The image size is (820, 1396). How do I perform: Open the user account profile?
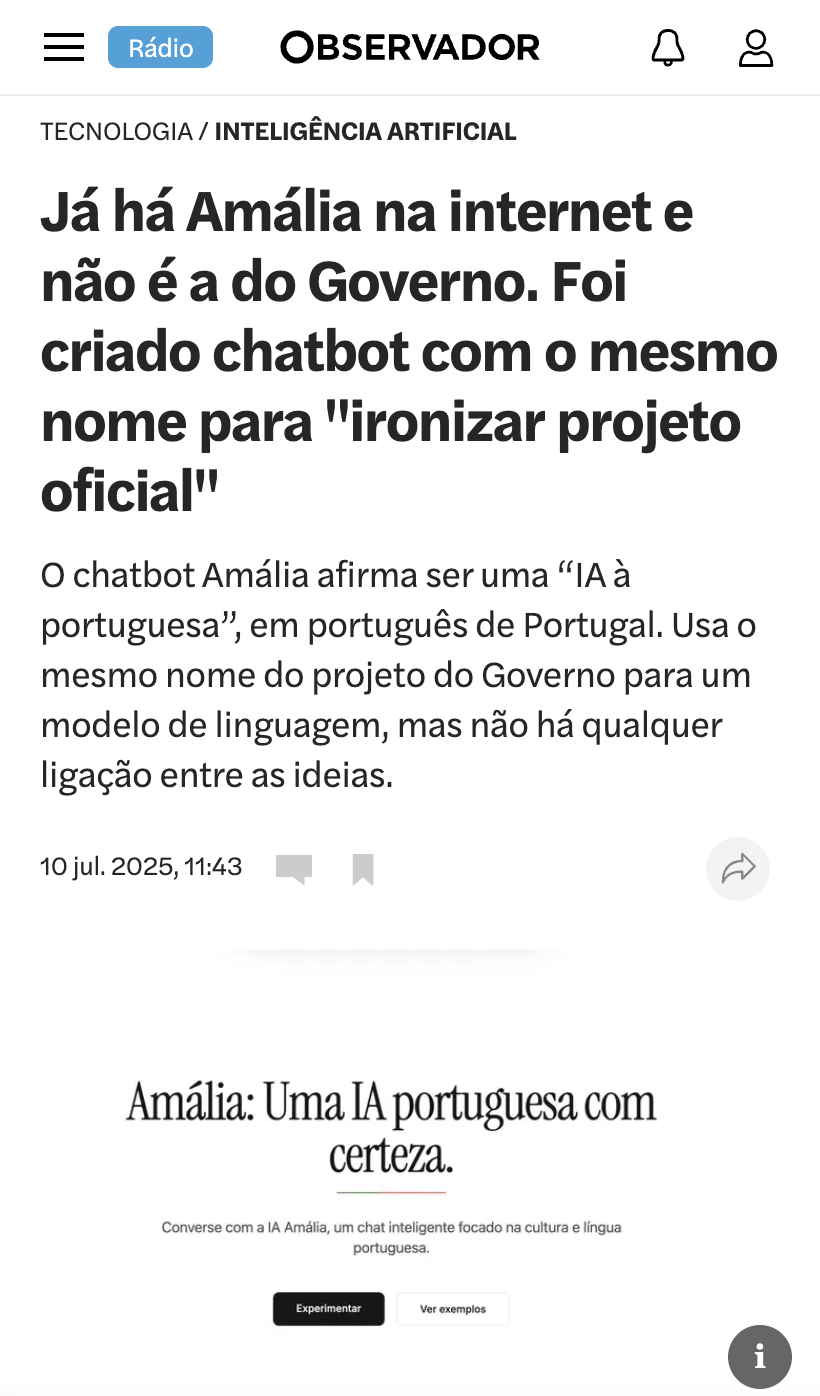[x=756, y=47]
